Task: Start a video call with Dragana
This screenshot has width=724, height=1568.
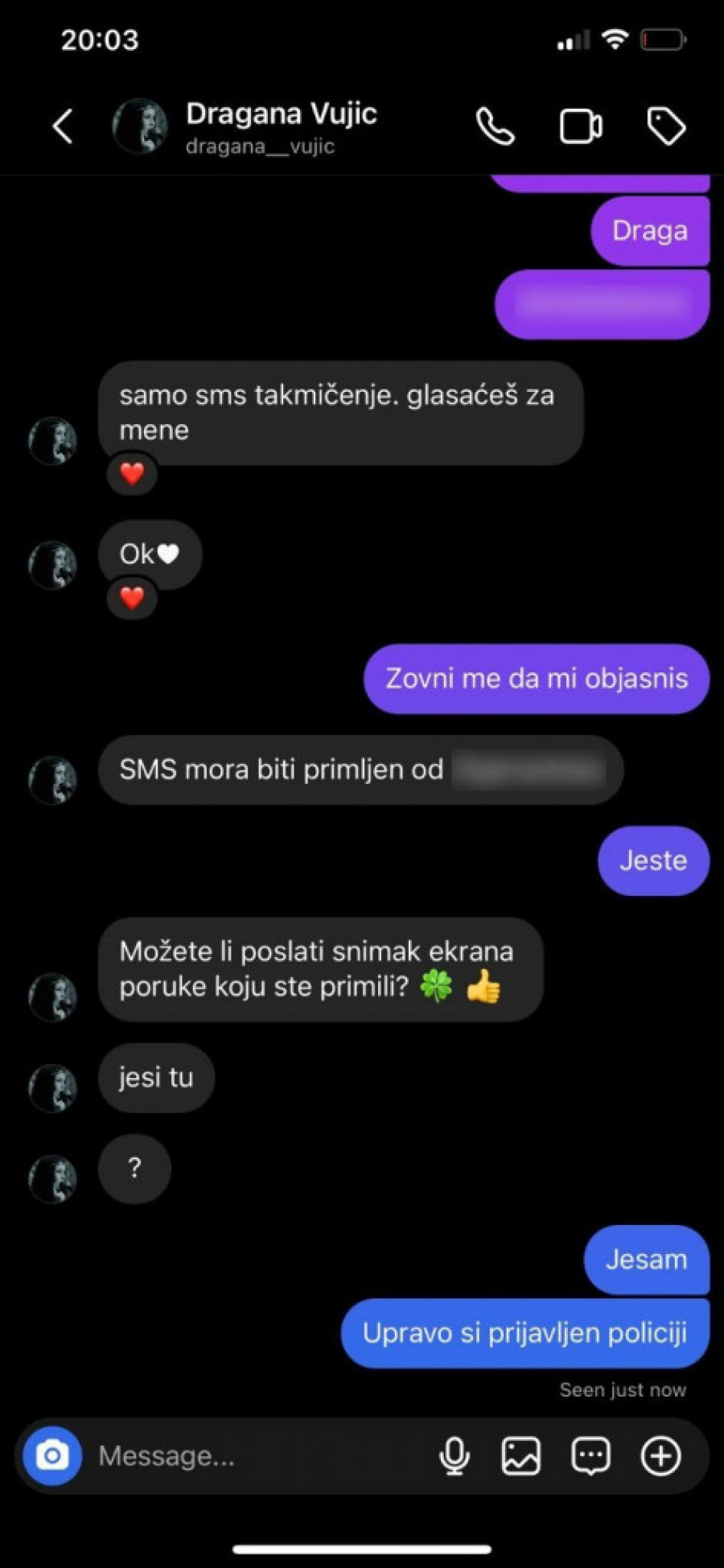Action: point(580,126)
